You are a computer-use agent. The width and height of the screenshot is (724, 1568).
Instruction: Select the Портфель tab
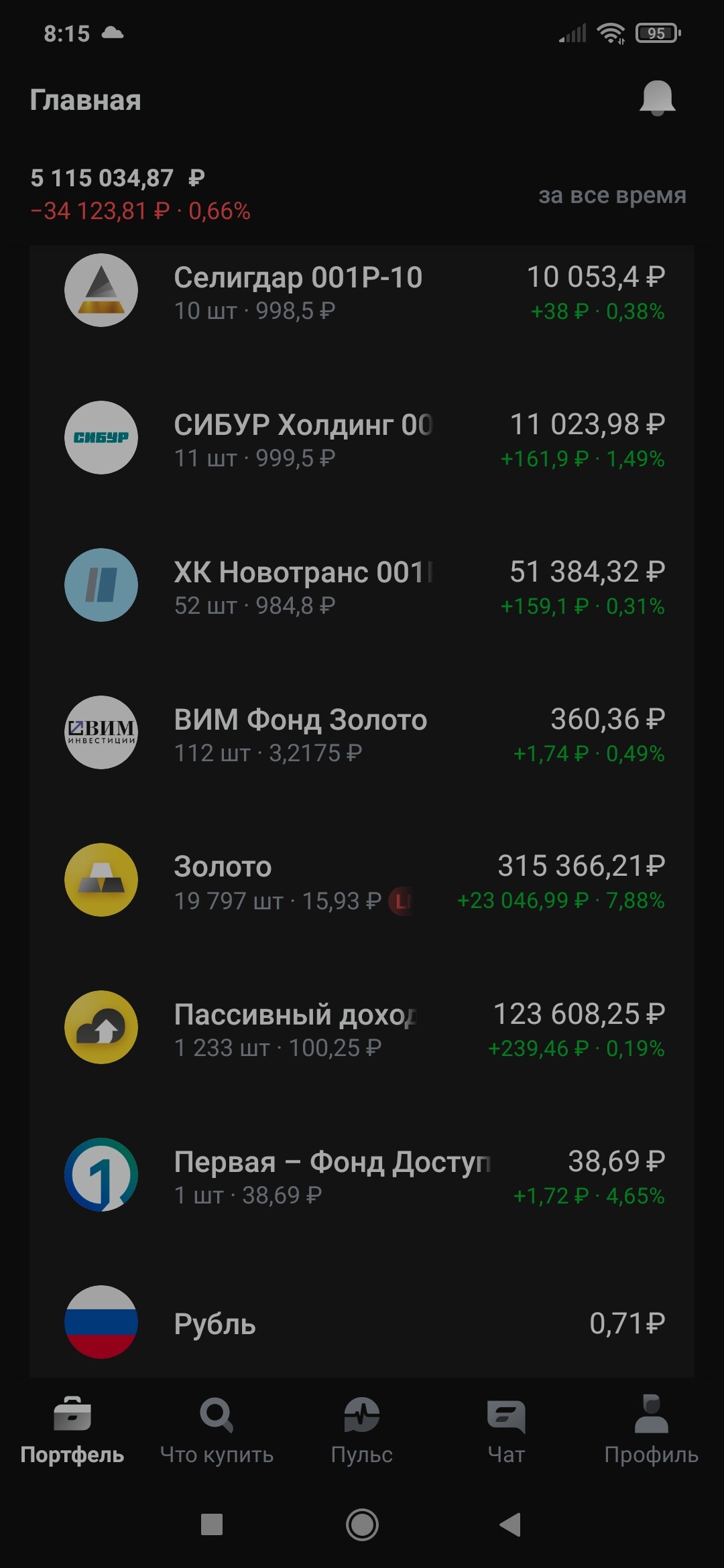72,1431
